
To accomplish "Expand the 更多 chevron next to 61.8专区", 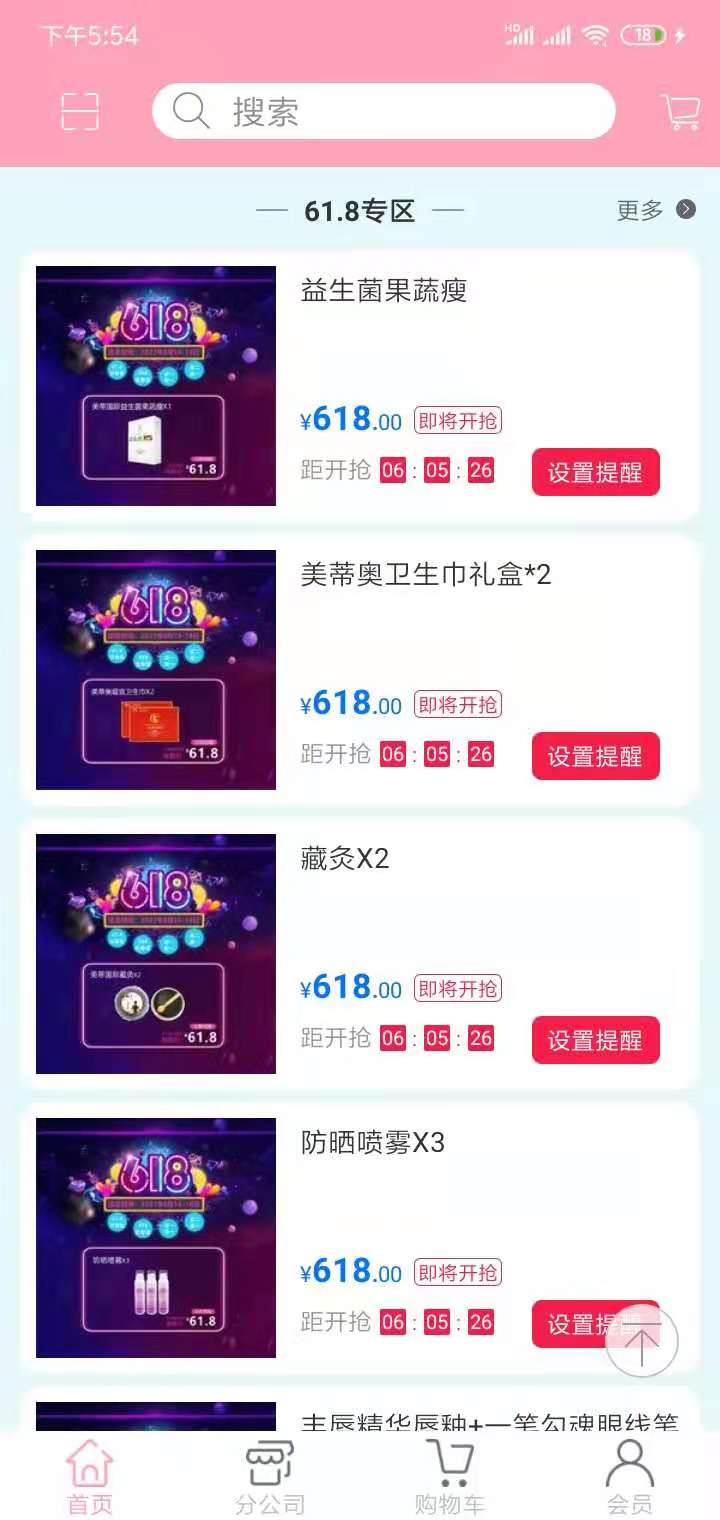I will (x=685, y=209).
